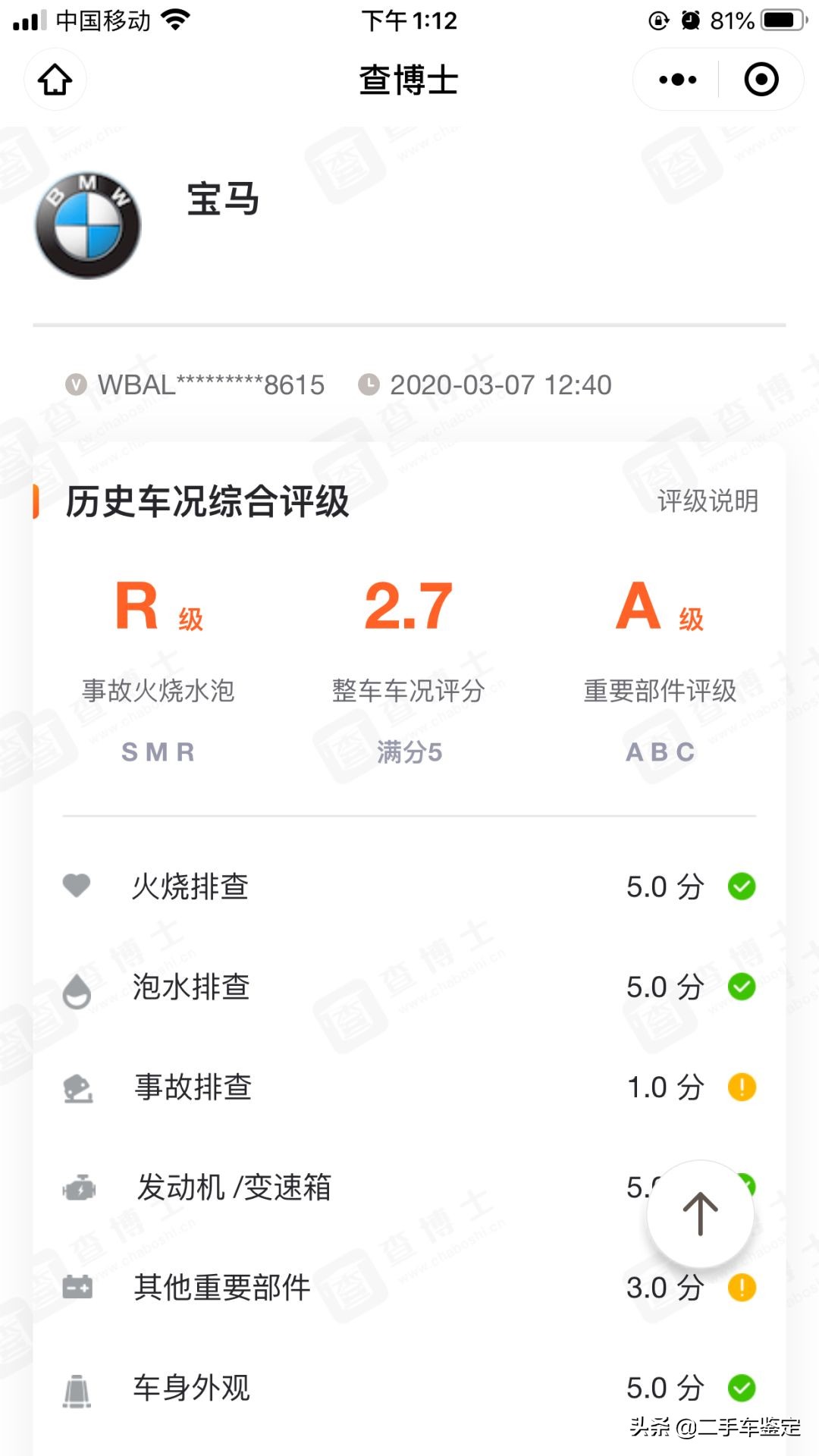
Task: Select the battery icon for 其他重要部件
Action: click(x=77, y=1287)
